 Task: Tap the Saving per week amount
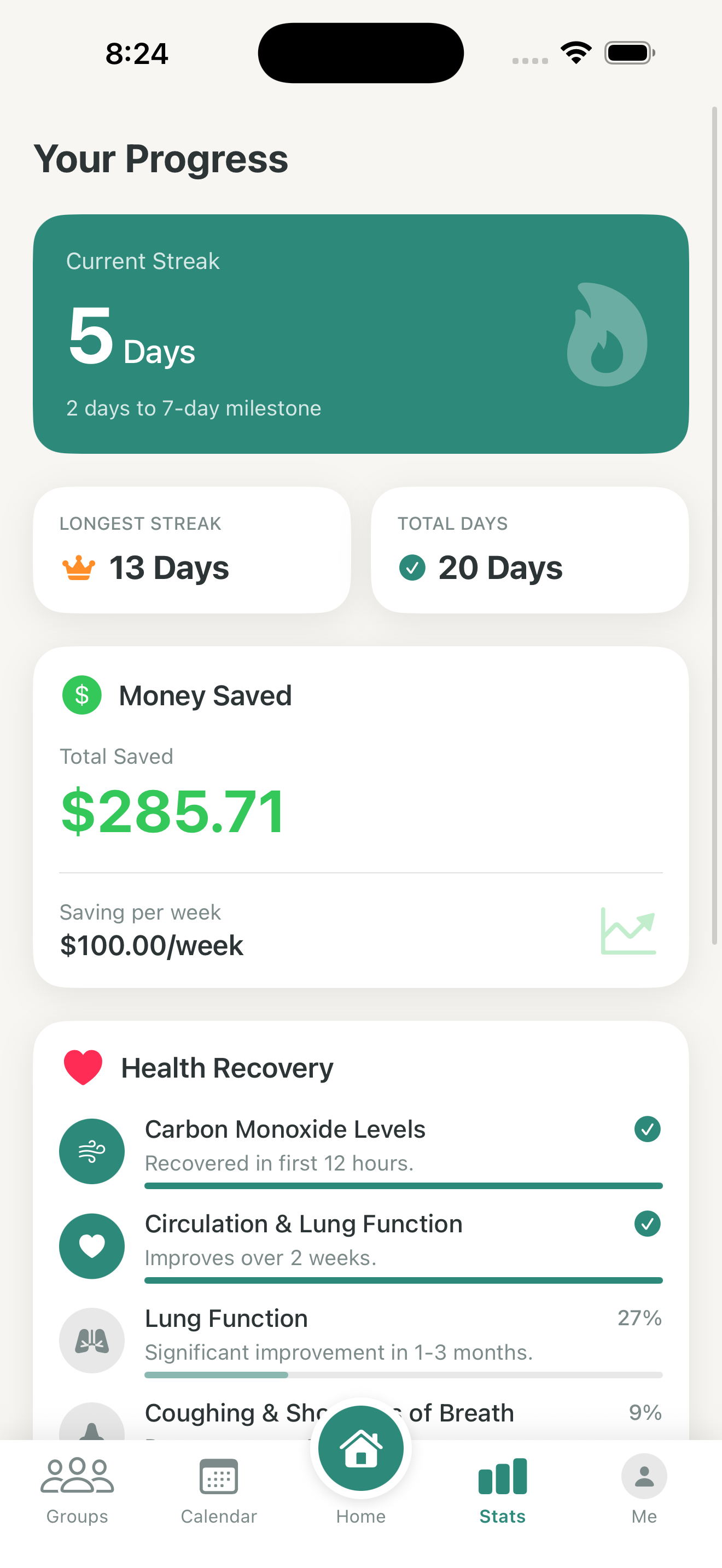click(152, 944)
